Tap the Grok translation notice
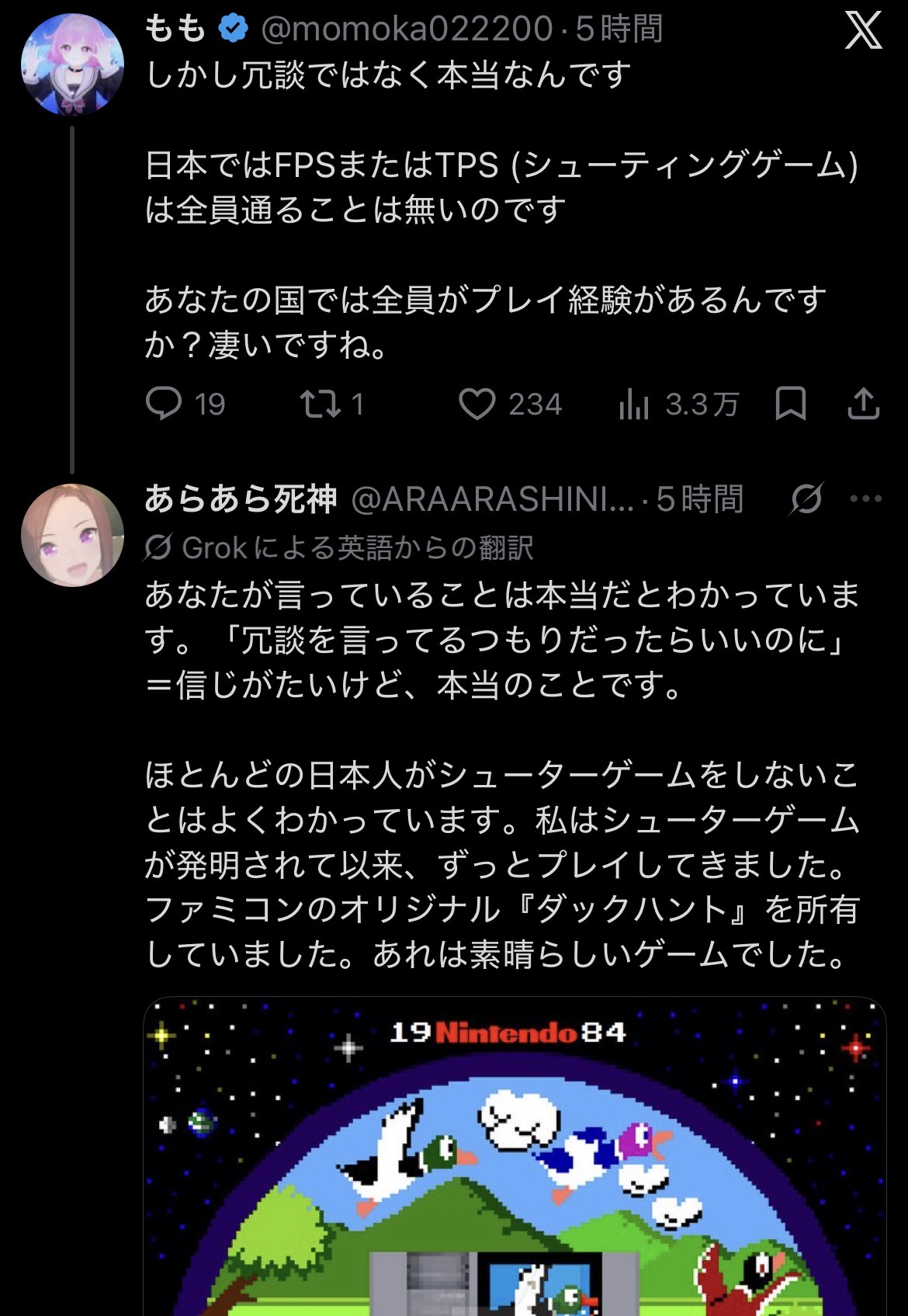 (x=339, y=548)
